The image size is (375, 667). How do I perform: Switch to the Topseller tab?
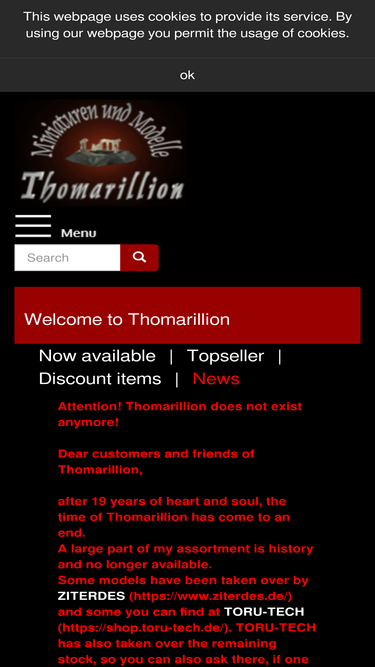(226, 356)
